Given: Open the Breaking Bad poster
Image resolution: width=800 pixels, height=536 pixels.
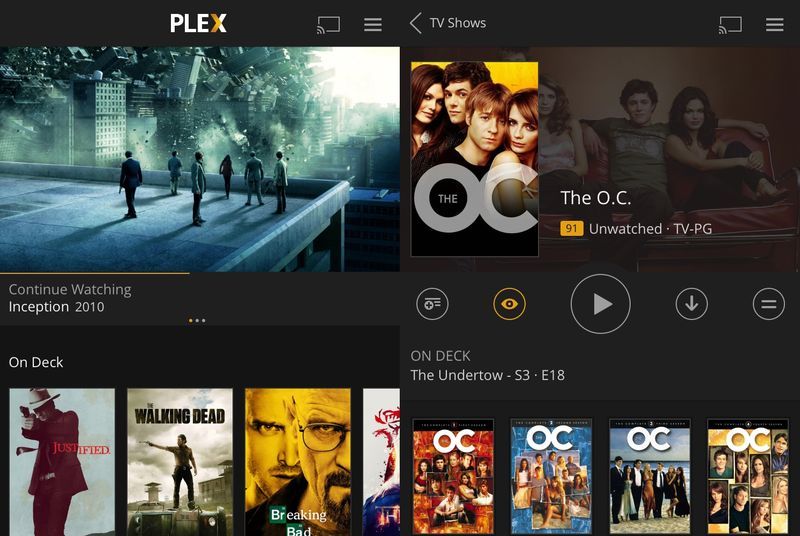Looking at the screenshot, I should [x=298, y=460].
